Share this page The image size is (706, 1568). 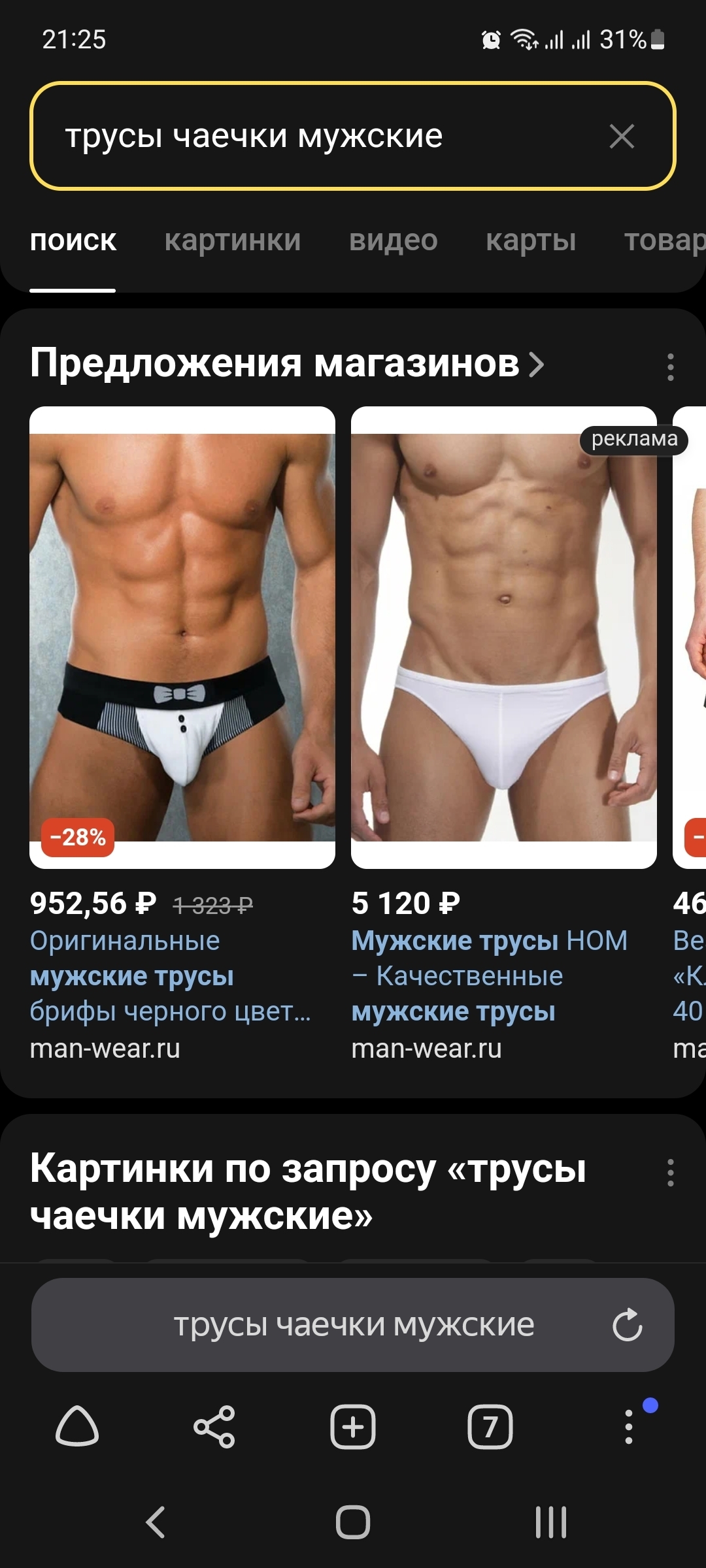[x=214, y=1427]
